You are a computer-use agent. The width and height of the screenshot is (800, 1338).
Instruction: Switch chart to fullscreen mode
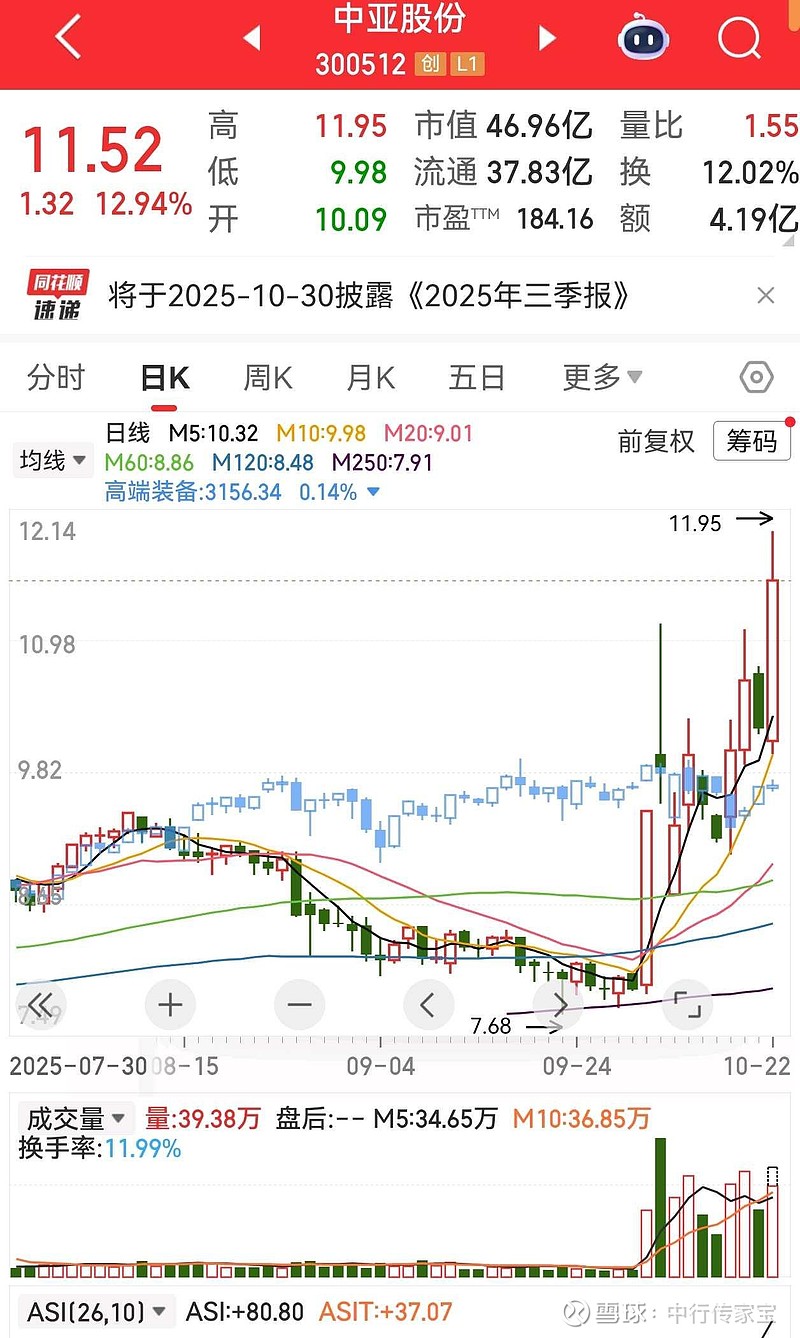point(687,1004)
